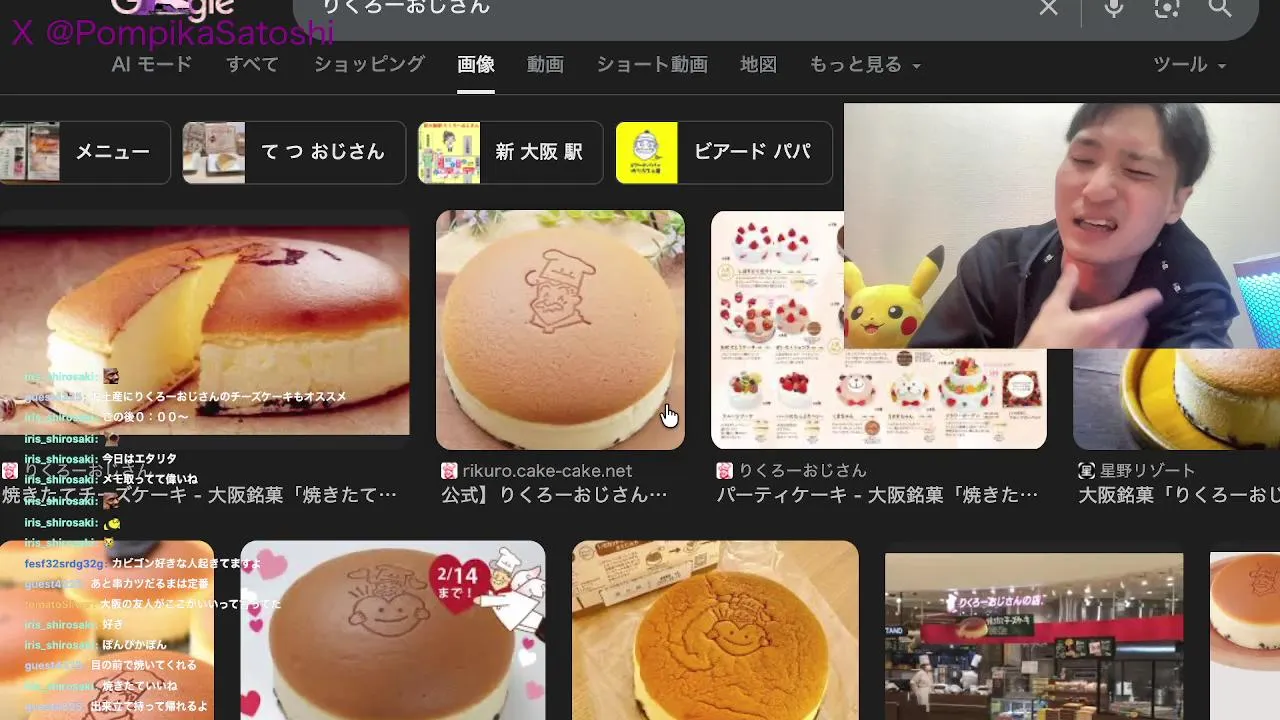The height and width of the screenshot is (720, 1280).
Task: Select the 新大阪駅 suggestion chip
Action: click(510, 152)
